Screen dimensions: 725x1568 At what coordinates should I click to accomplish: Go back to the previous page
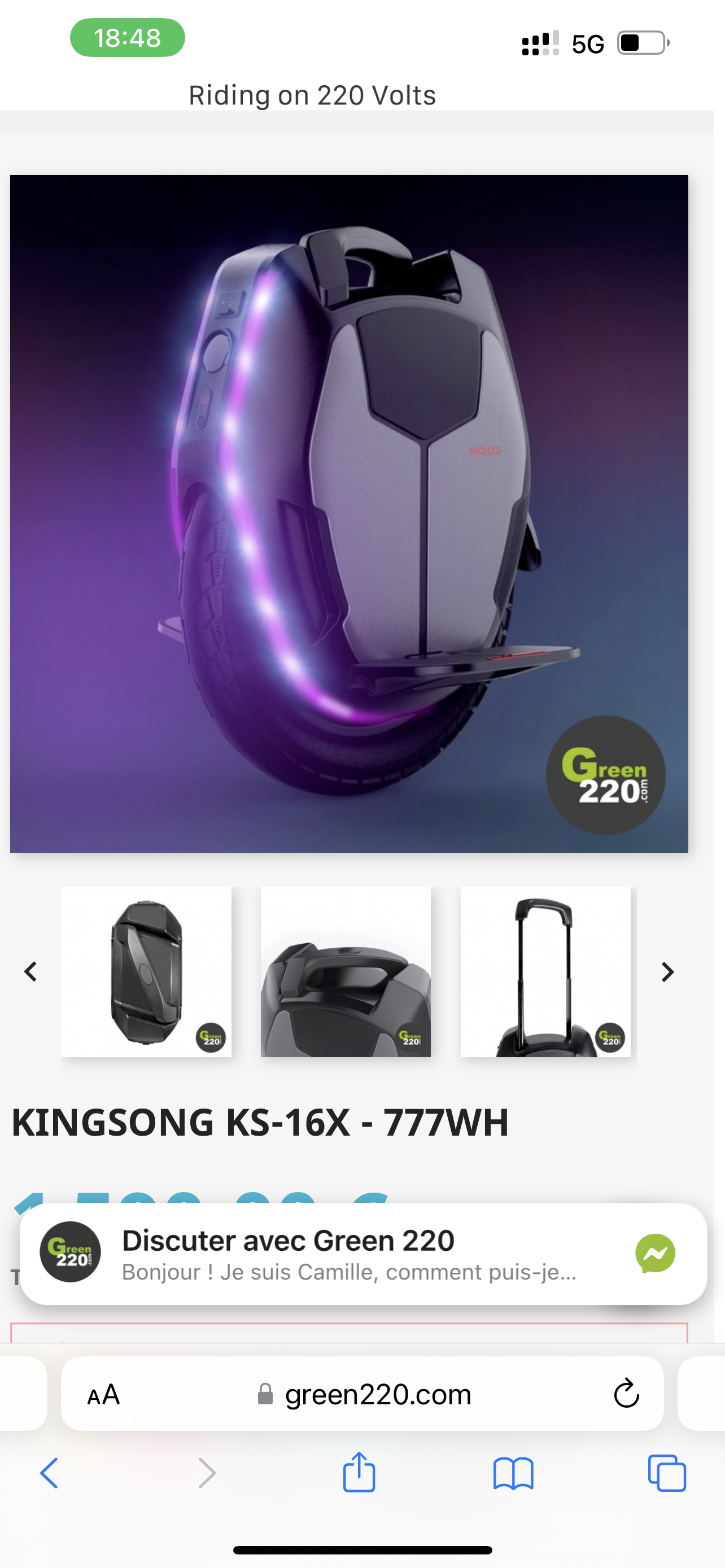[x=50, y=1473]
